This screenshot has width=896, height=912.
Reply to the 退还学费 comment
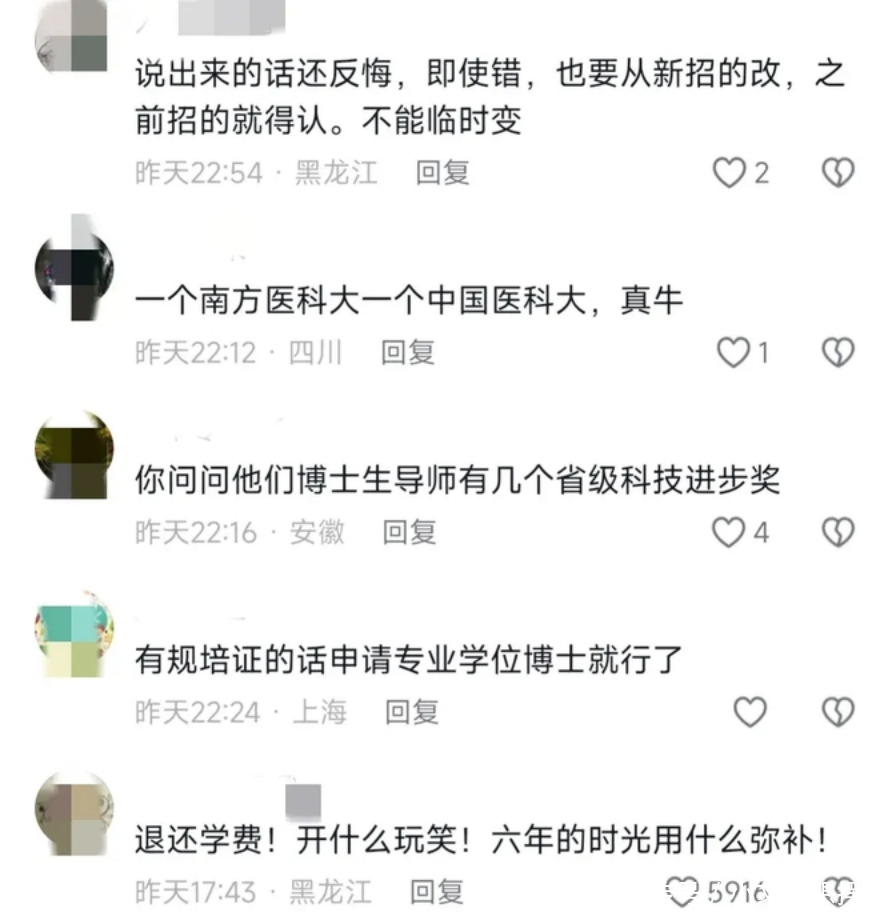click(x=437, y=890)
